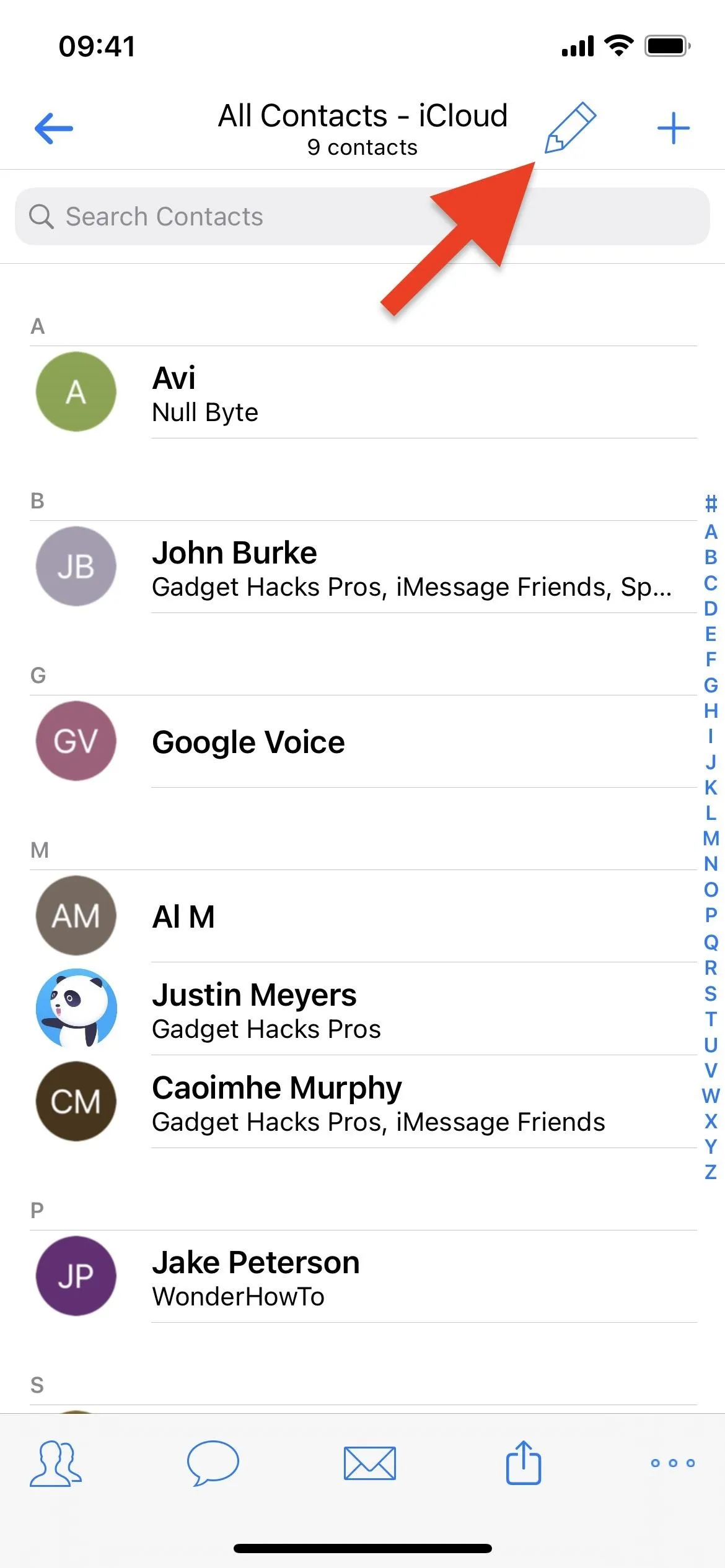The height and width of the screenshot is (1568, 725).
Task: Tap the pencil edit icon
Action: click(x=570, y=128)
